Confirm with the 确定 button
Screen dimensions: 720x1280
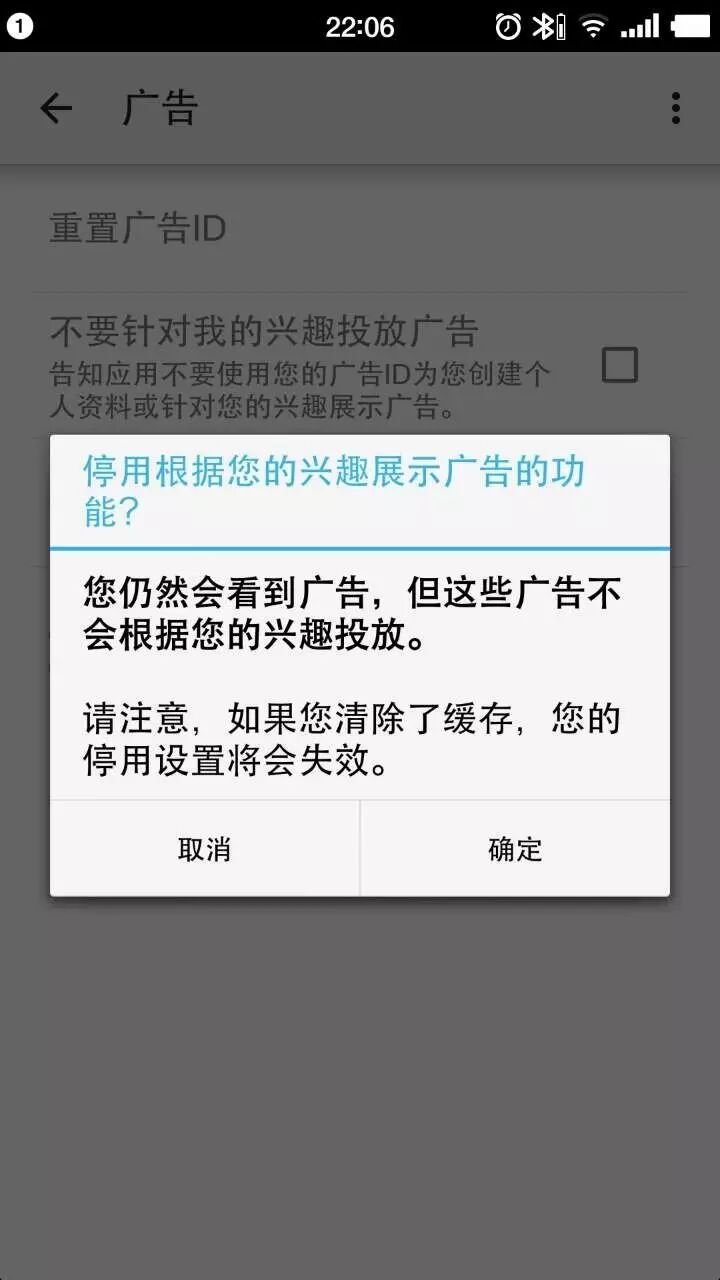(515, 849)
